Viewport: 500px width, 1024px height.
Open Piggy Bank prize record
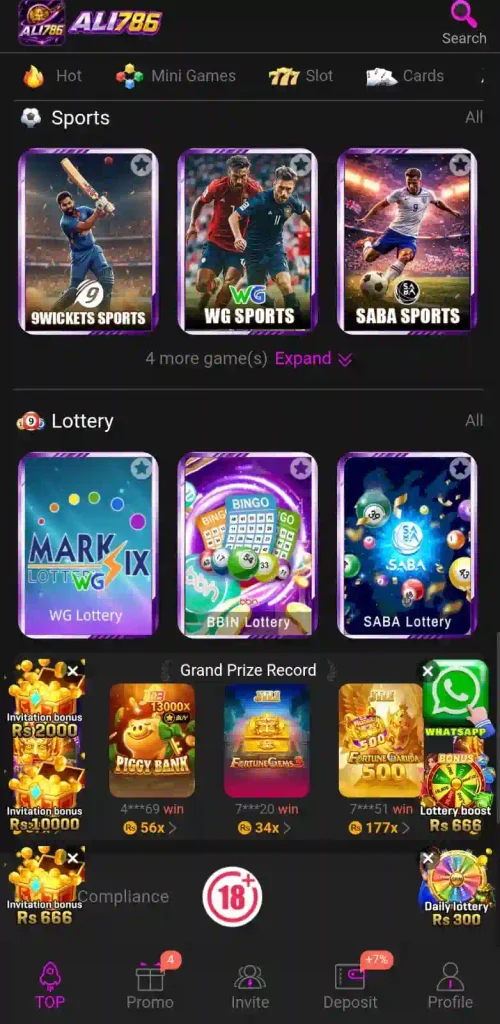pyautogui.click(x=152, y=740)
